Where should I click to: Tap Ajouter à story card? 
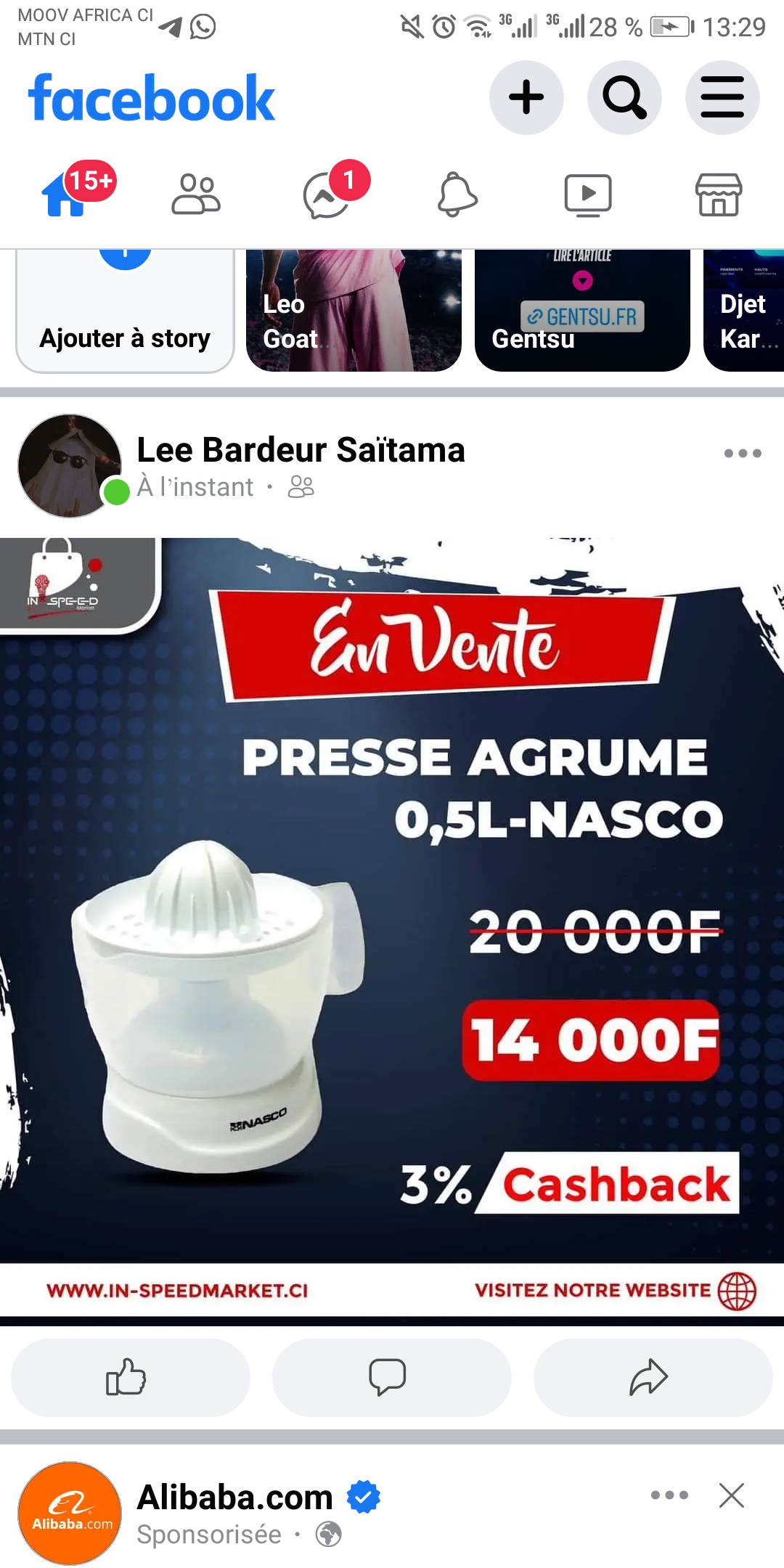pos(125,312)
